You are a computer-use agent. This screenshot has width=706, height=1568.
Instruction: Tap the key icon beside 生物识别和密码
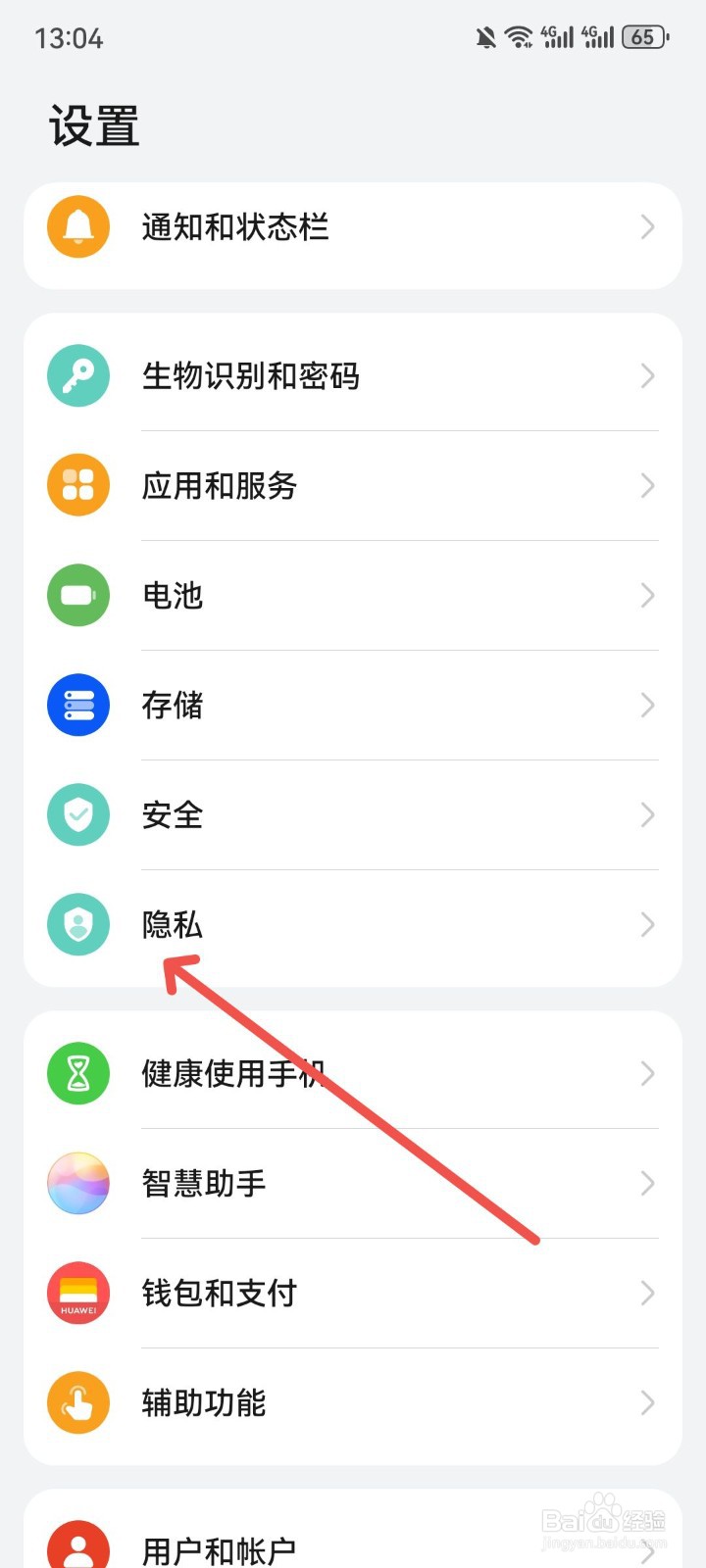pos(77,375)
